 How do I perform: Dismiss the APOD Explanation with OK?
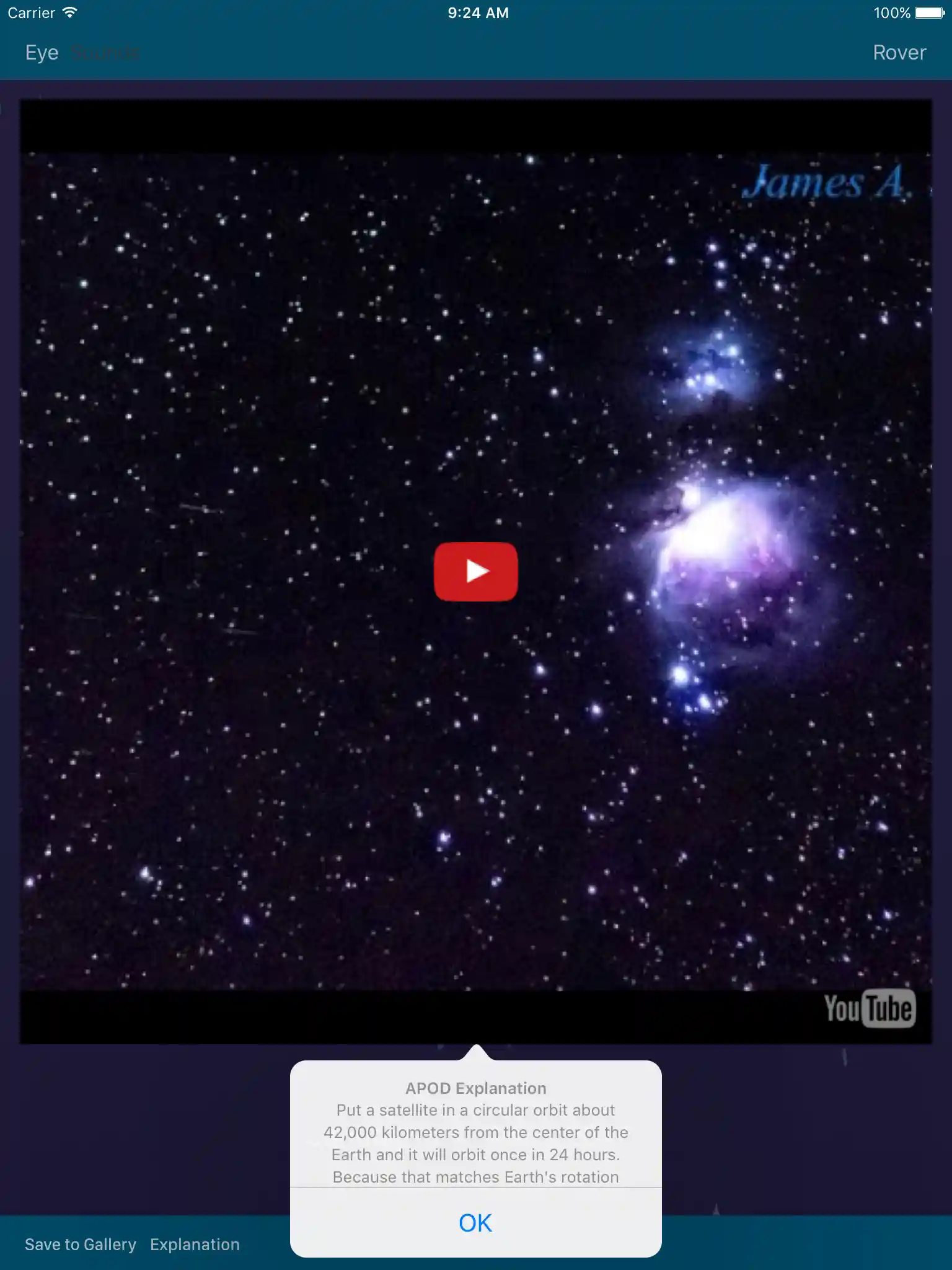(x=475, y=1223)
